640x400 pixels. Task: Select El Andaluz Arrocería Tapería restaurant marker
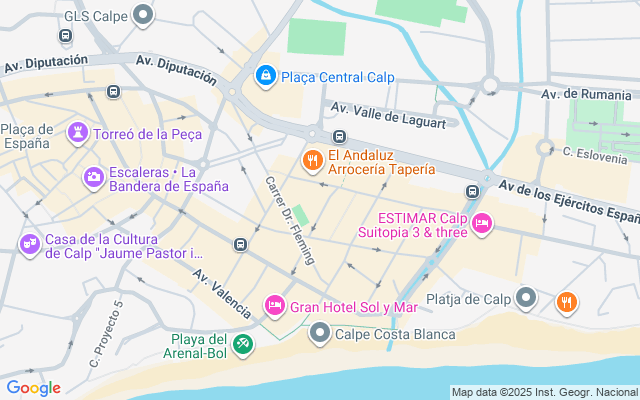(312, 159)
